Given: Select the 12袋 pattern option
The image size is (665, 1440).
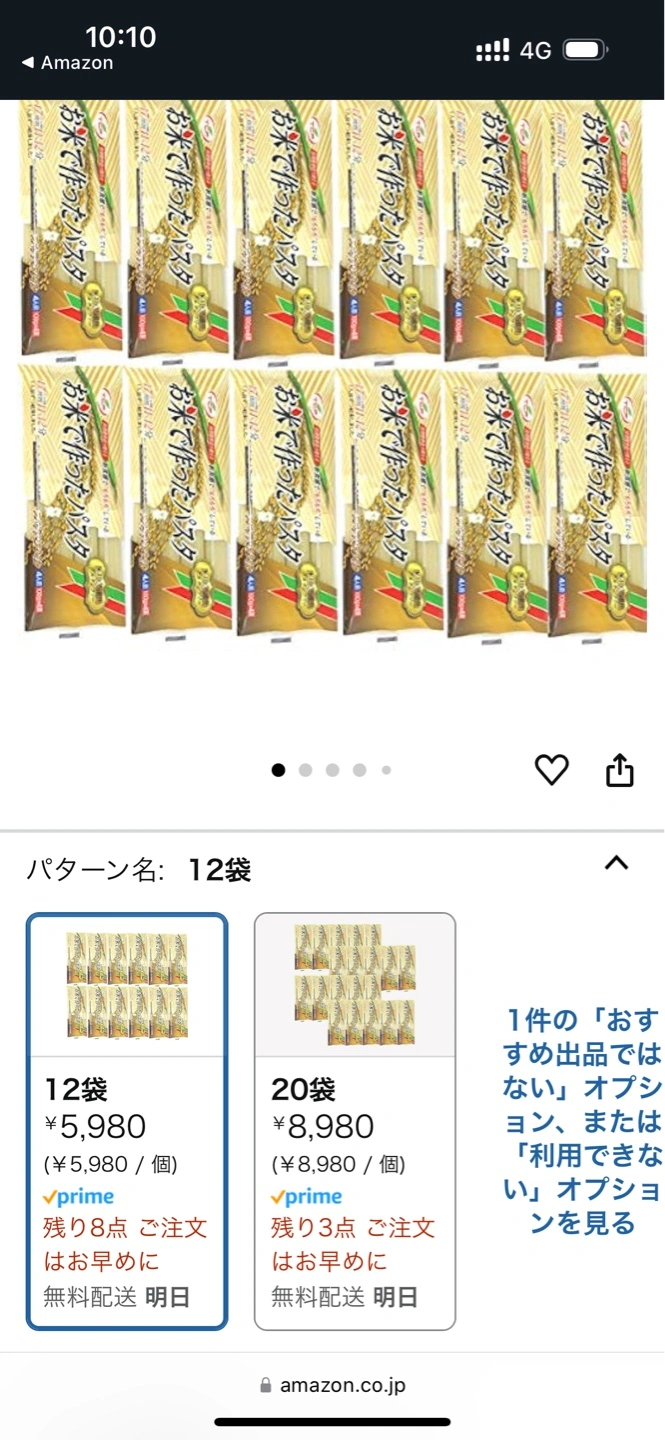Looking at the screenshot, I should (x=127, y=1121).
